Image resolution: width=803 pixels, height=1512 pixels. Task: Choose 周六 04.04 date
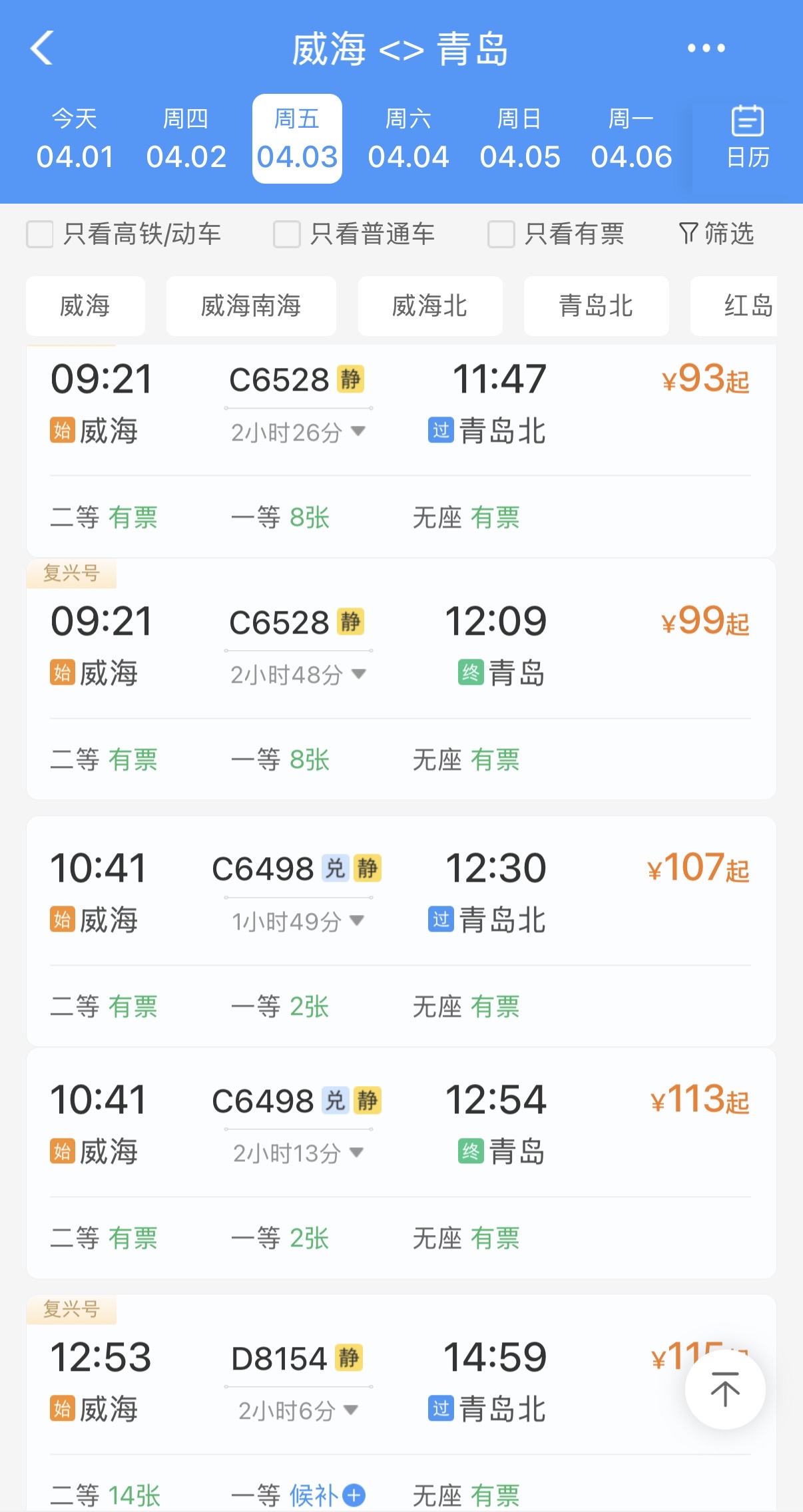[408, 138]
